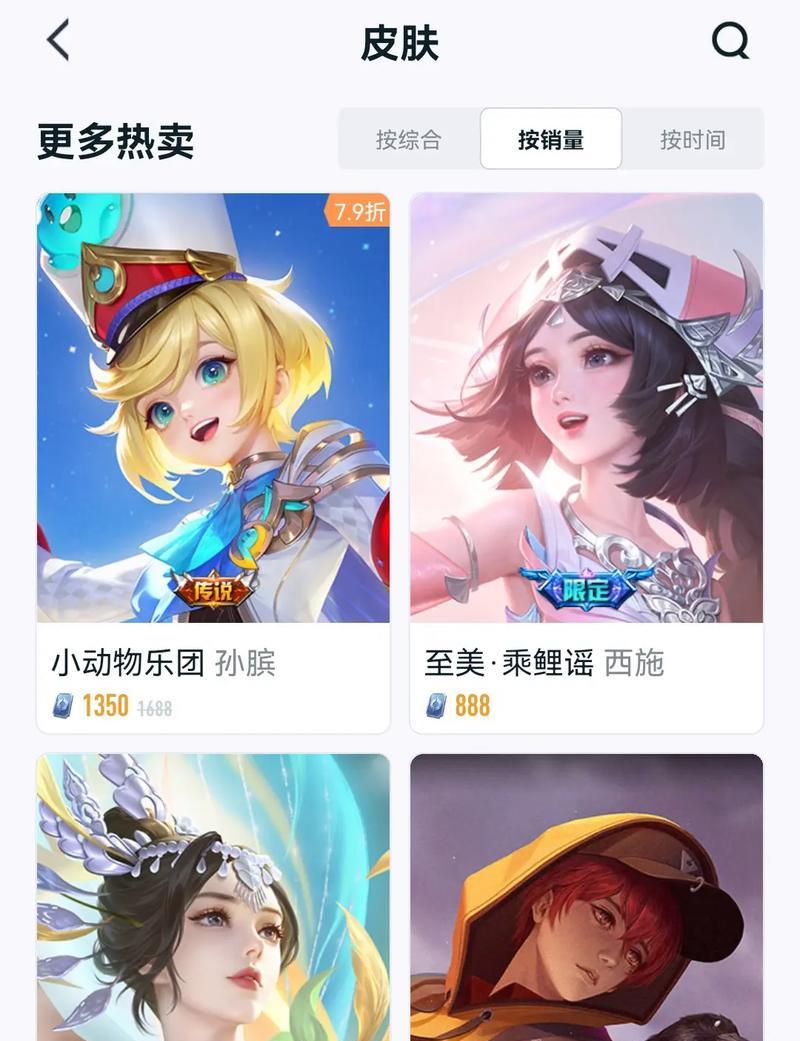Open the 小动物乐团 孙膑 skin card
This screenshot has width=800, height=1041.
pos(213,460)
